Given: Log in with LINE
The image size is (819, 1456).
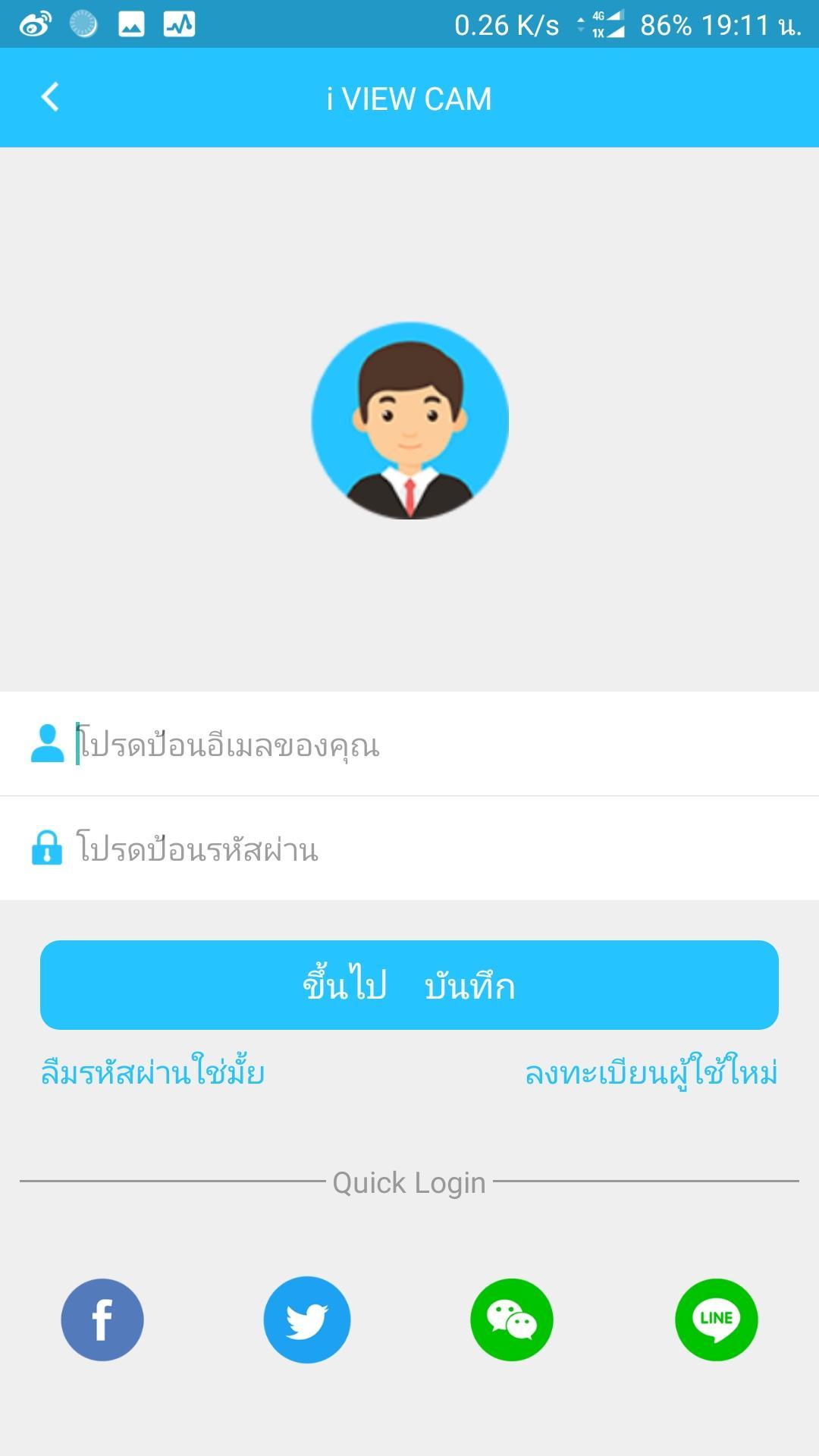Looking at the screenshot, I should [x=717, y=1319].
